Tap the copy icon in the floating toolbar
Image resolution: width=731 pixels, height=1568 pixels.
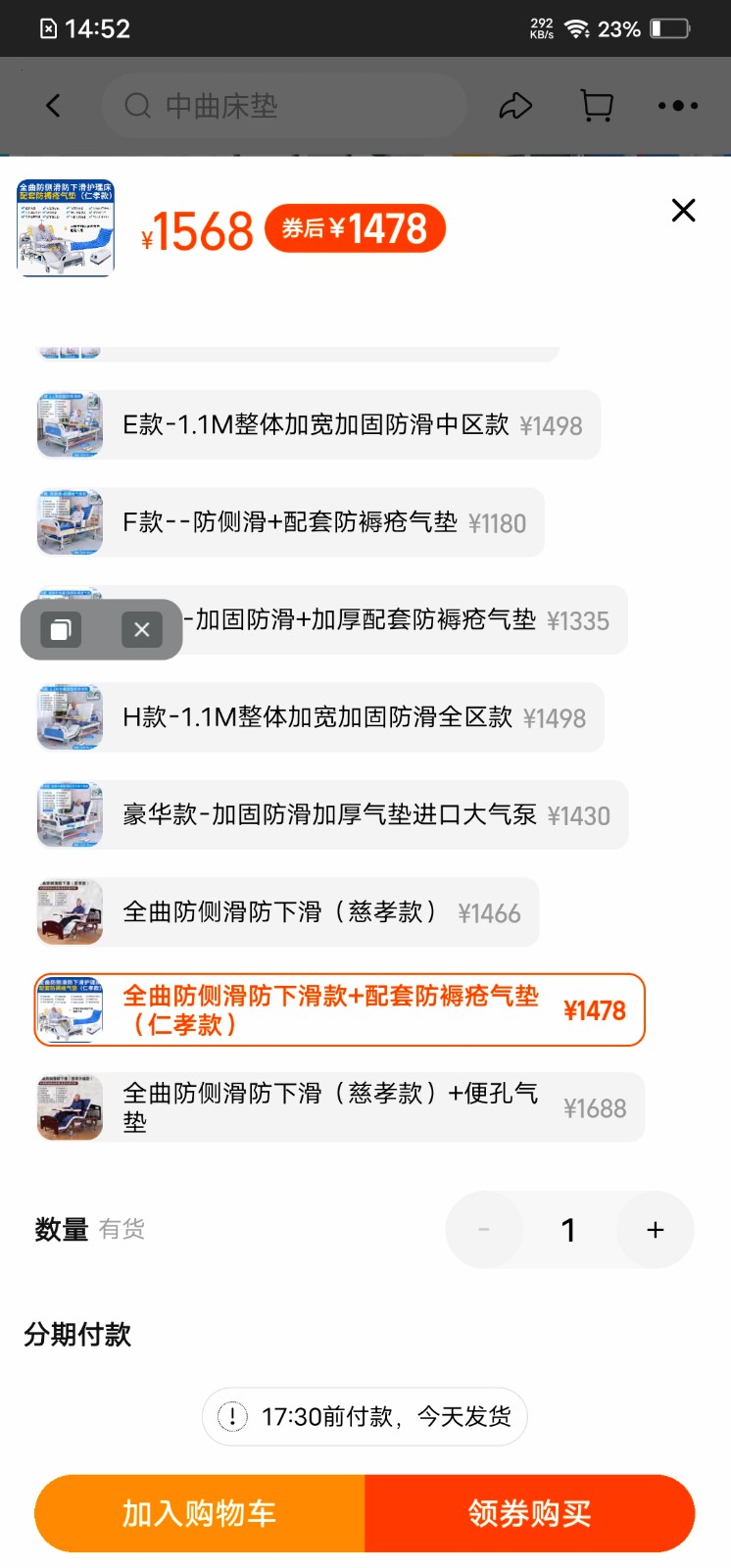tap(62, 628)
